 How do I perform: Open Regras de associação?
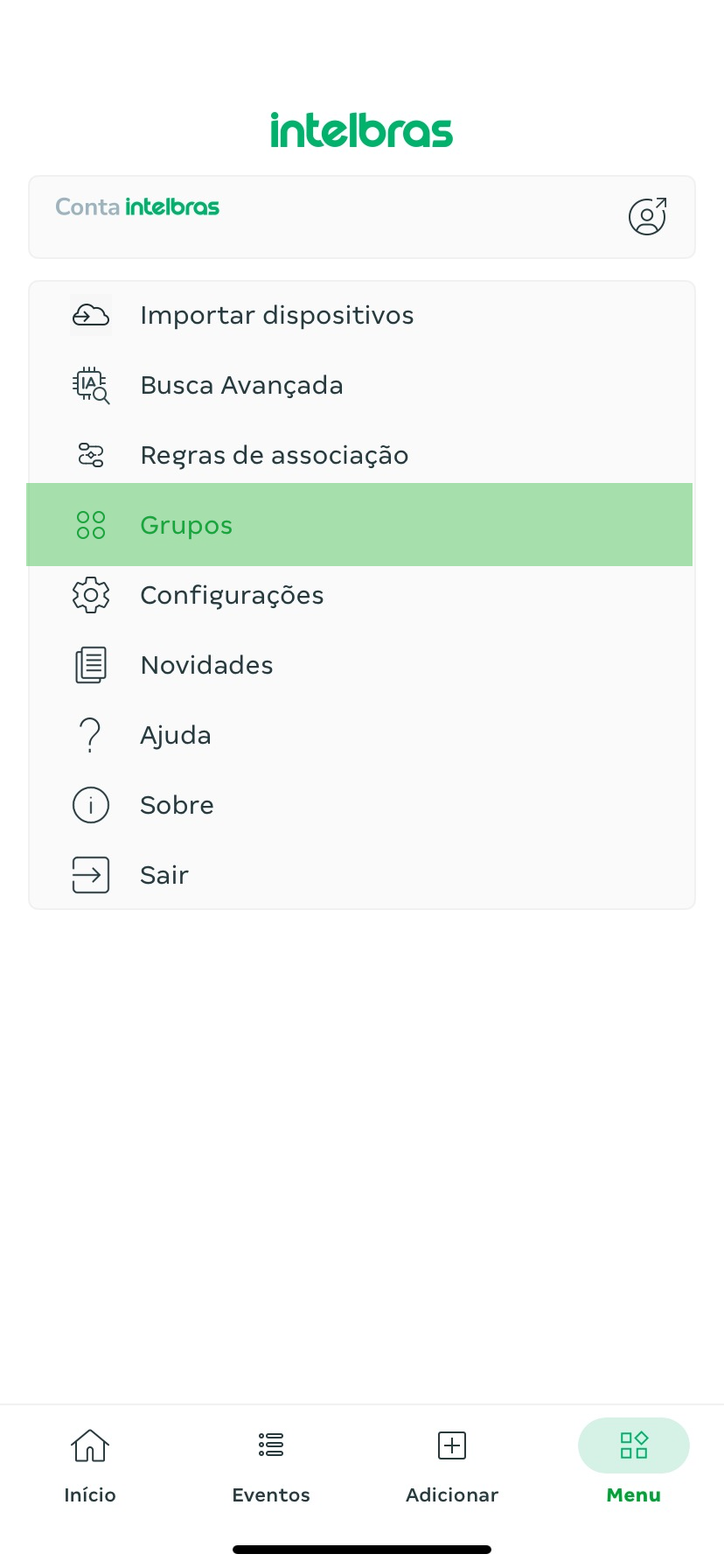pos(362,455)
